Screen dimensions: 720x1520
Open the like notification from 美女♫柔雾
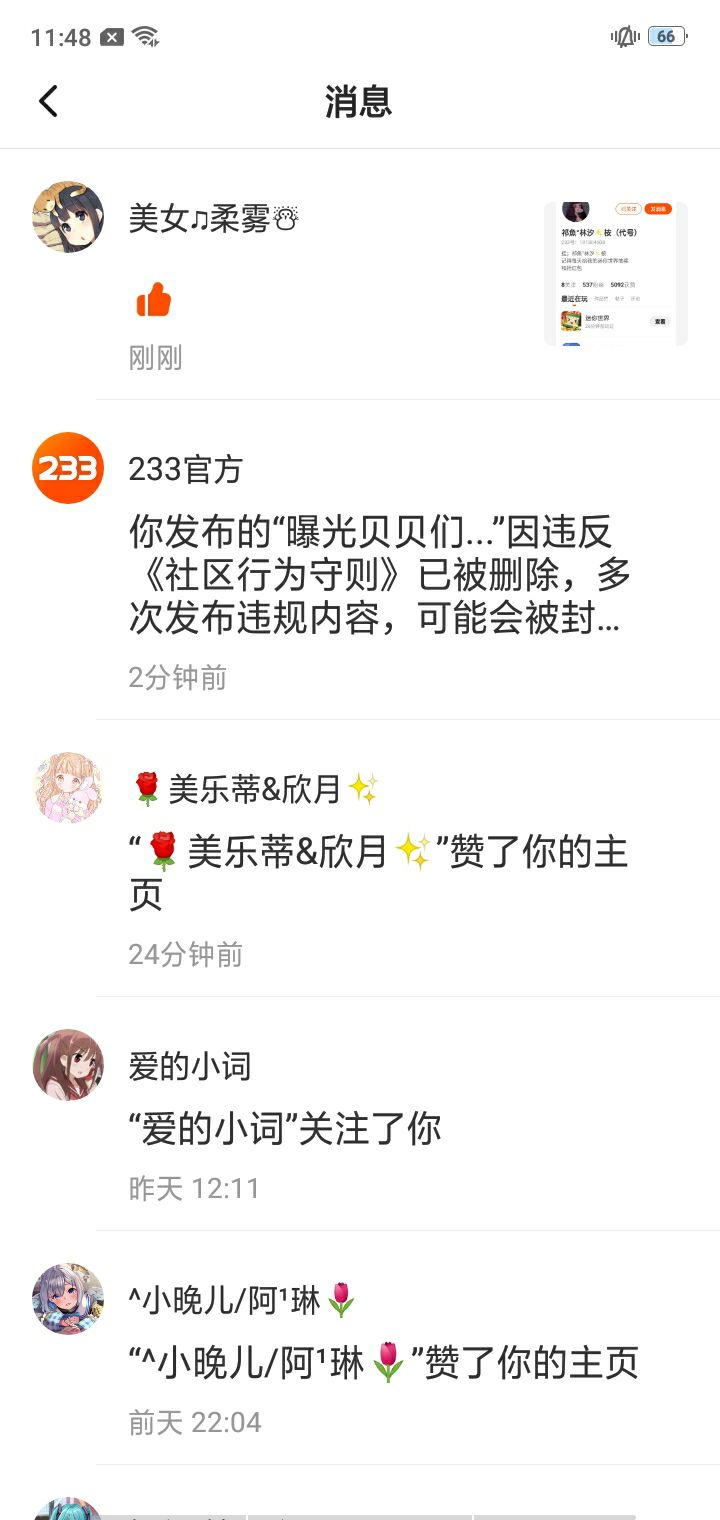360,275
